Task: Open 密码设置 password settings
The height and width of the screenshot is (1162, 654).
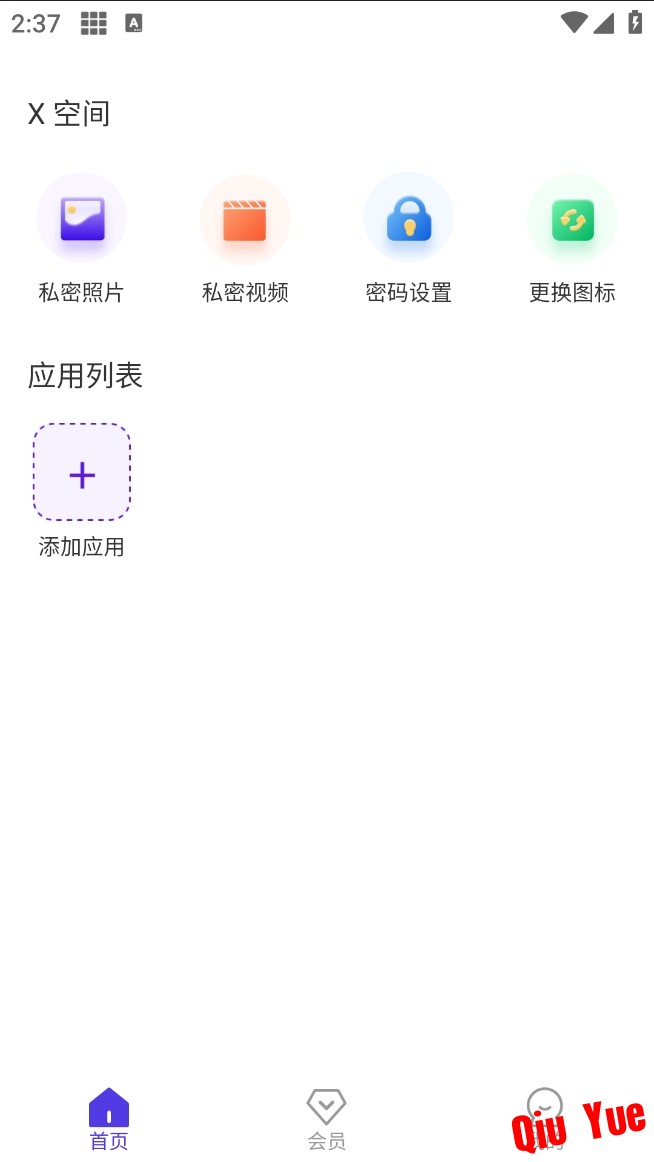Action: pos(408,220)
